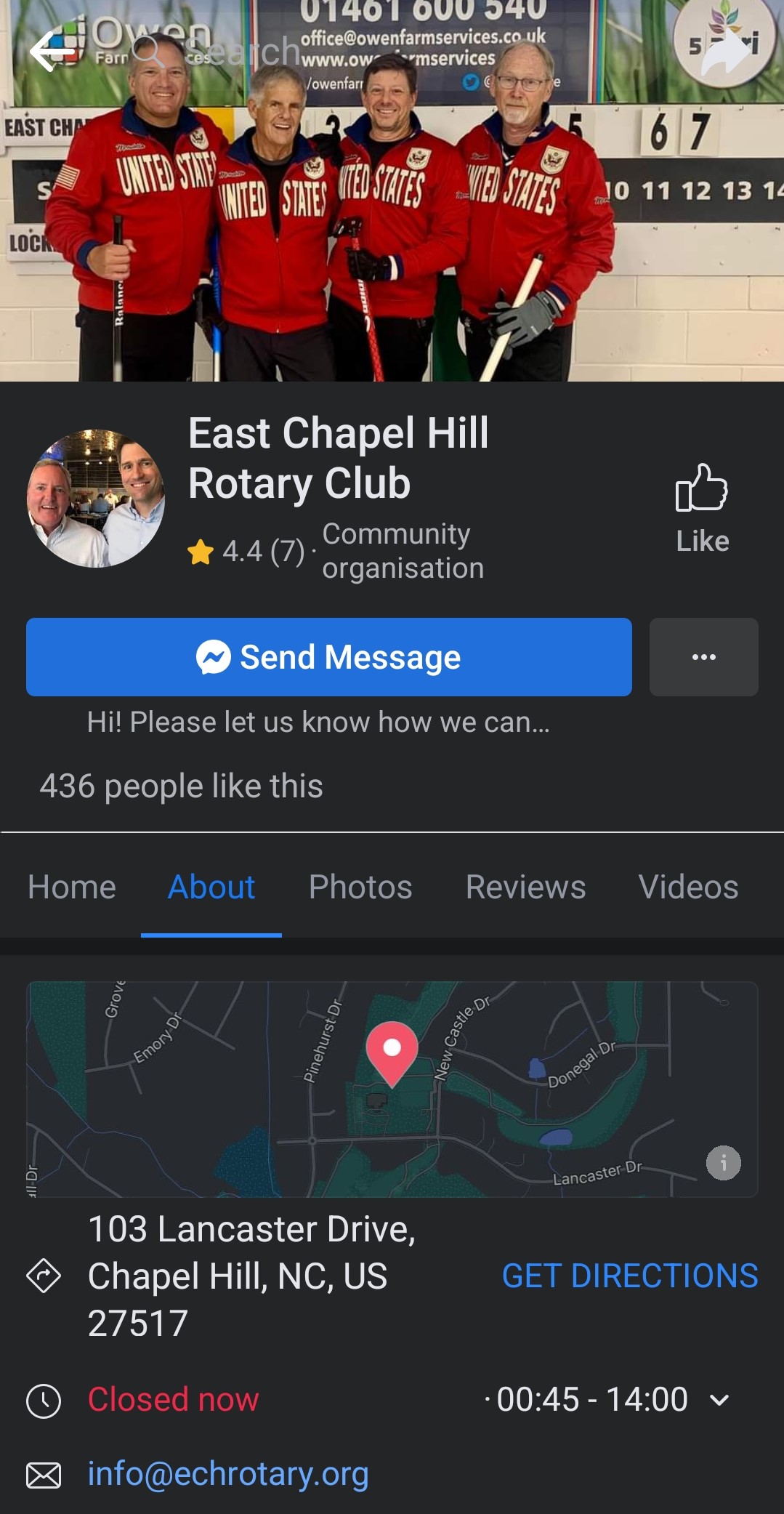The width and height of the screenshot is (784, 1514).
Task: Select the About tab
Action: (x=211, y=887)
